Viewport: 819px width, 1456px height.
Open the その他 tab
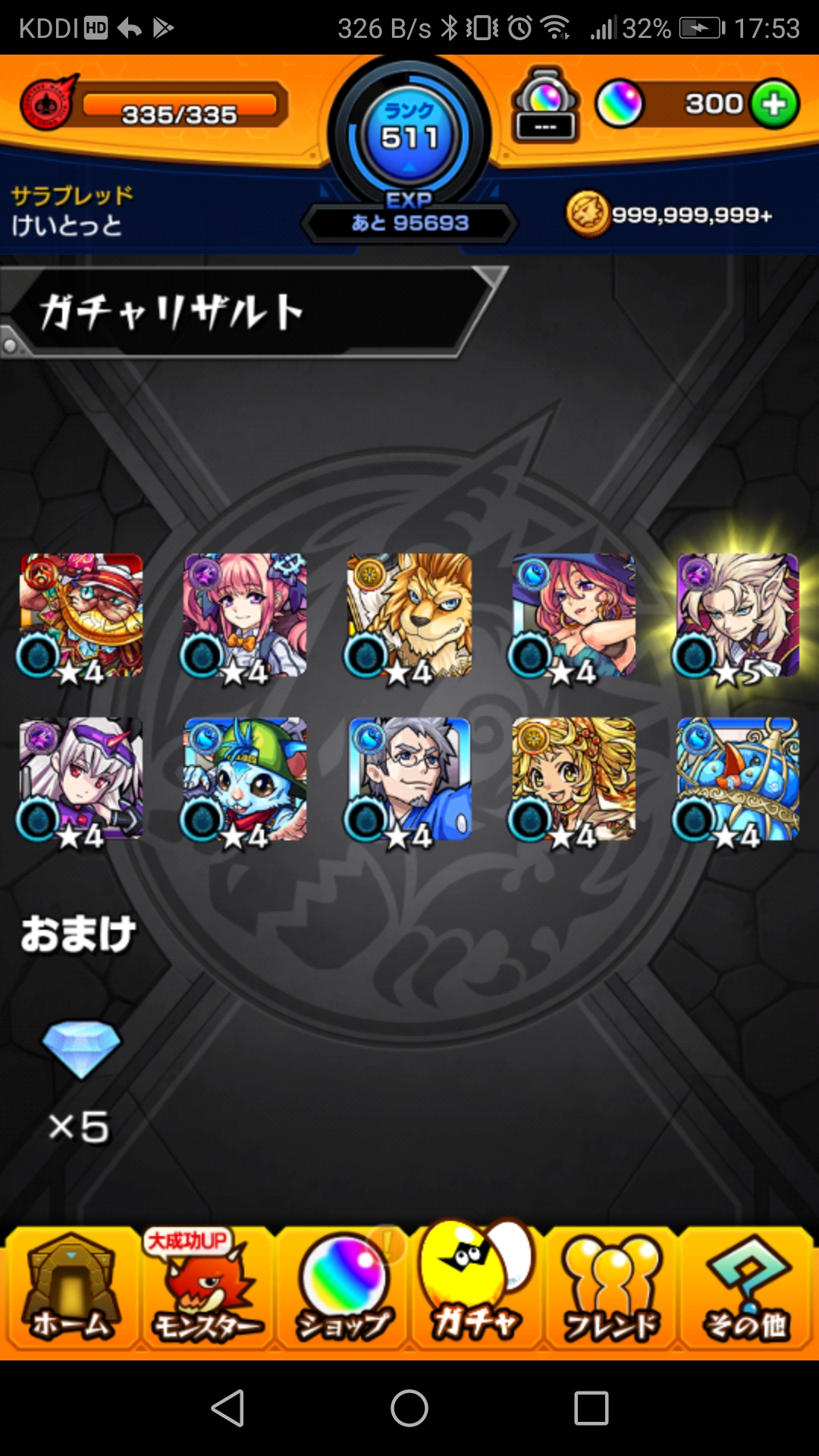(746, 1288)
